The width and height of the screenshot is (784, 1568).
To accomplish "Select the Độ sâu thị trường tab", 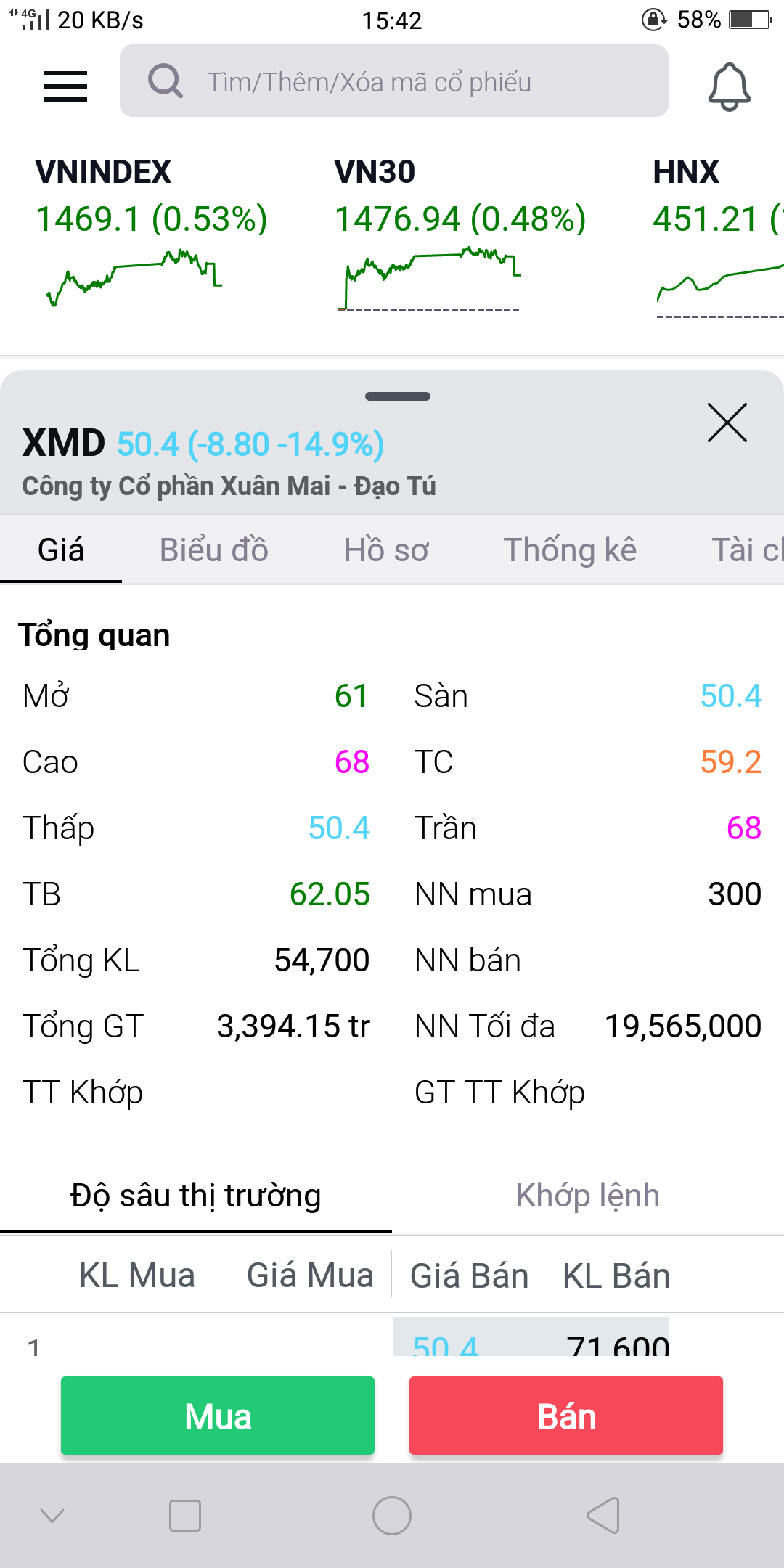I will [x=195, y=1196].
